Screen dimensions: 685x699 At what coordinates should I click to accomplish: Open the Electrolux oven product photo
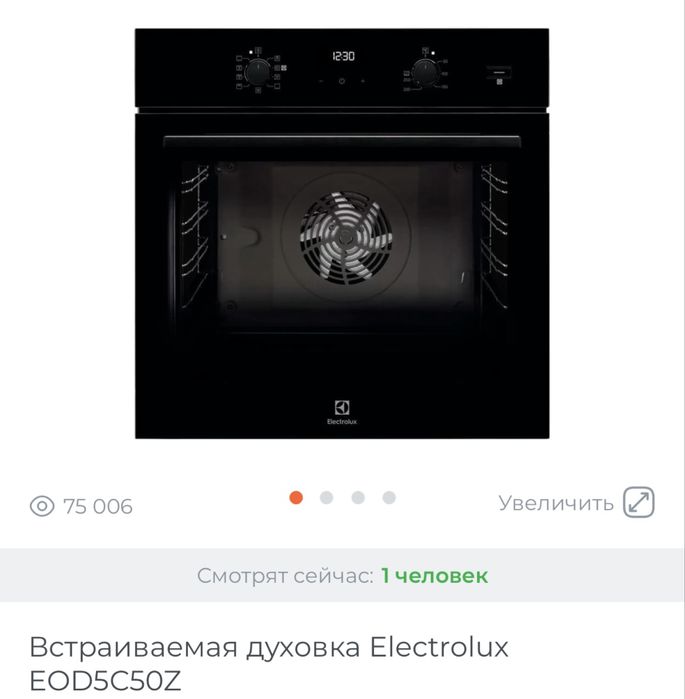(342, 233)
